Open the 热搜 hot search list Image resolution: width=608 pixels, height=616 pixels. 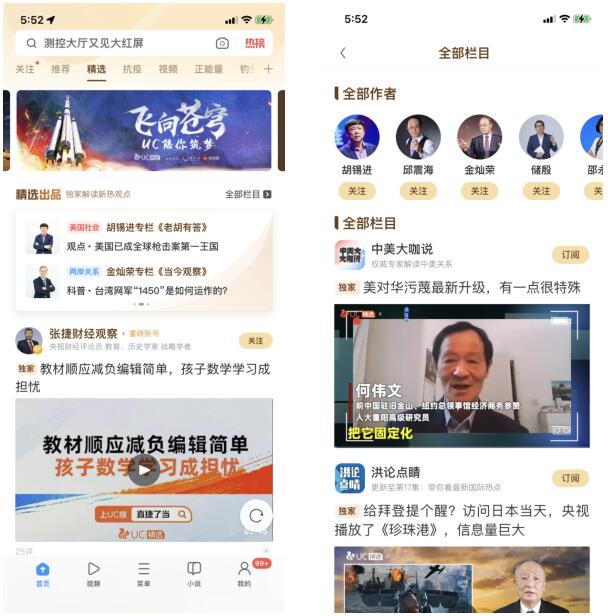(x=255, y=43)
